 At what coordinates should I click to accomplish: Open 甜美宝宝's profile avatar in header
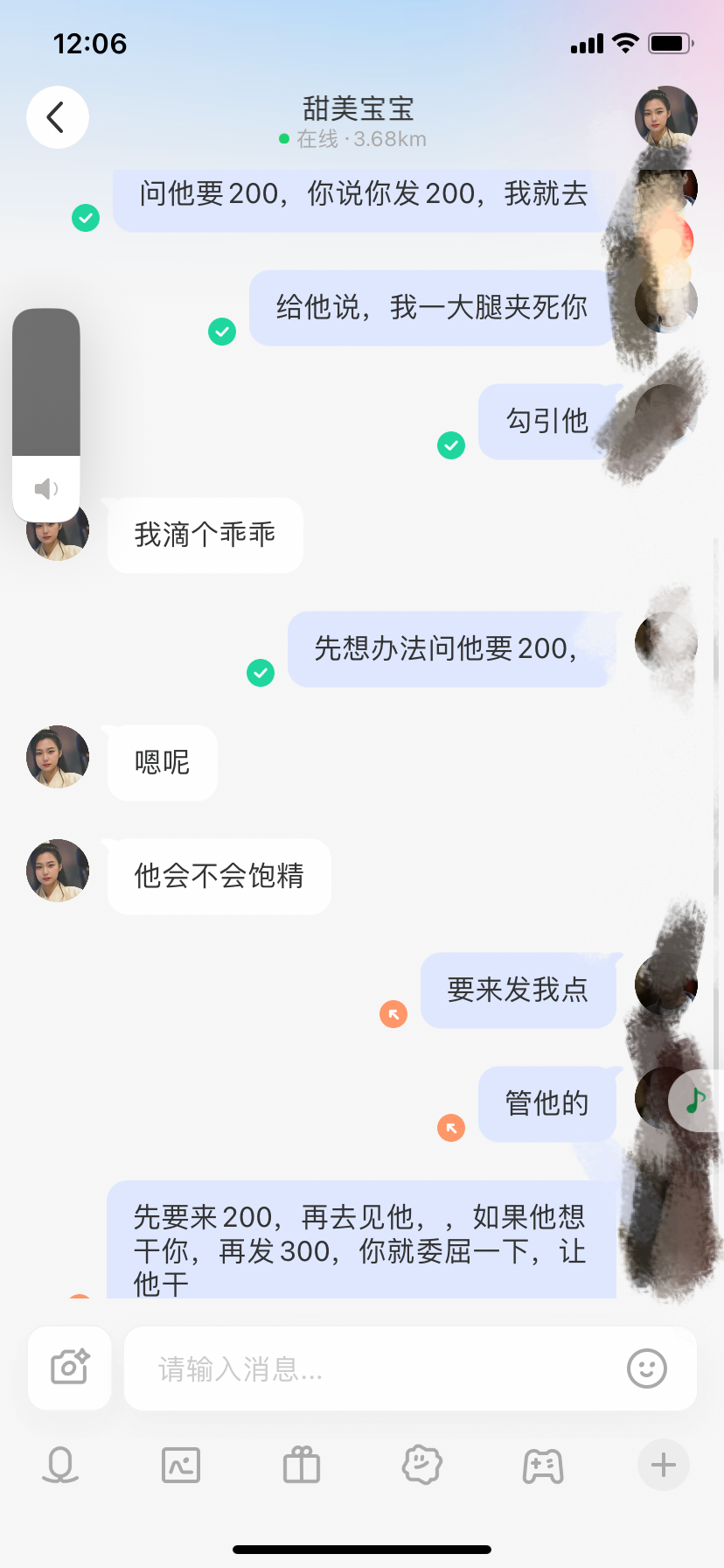tap(665, 117)
